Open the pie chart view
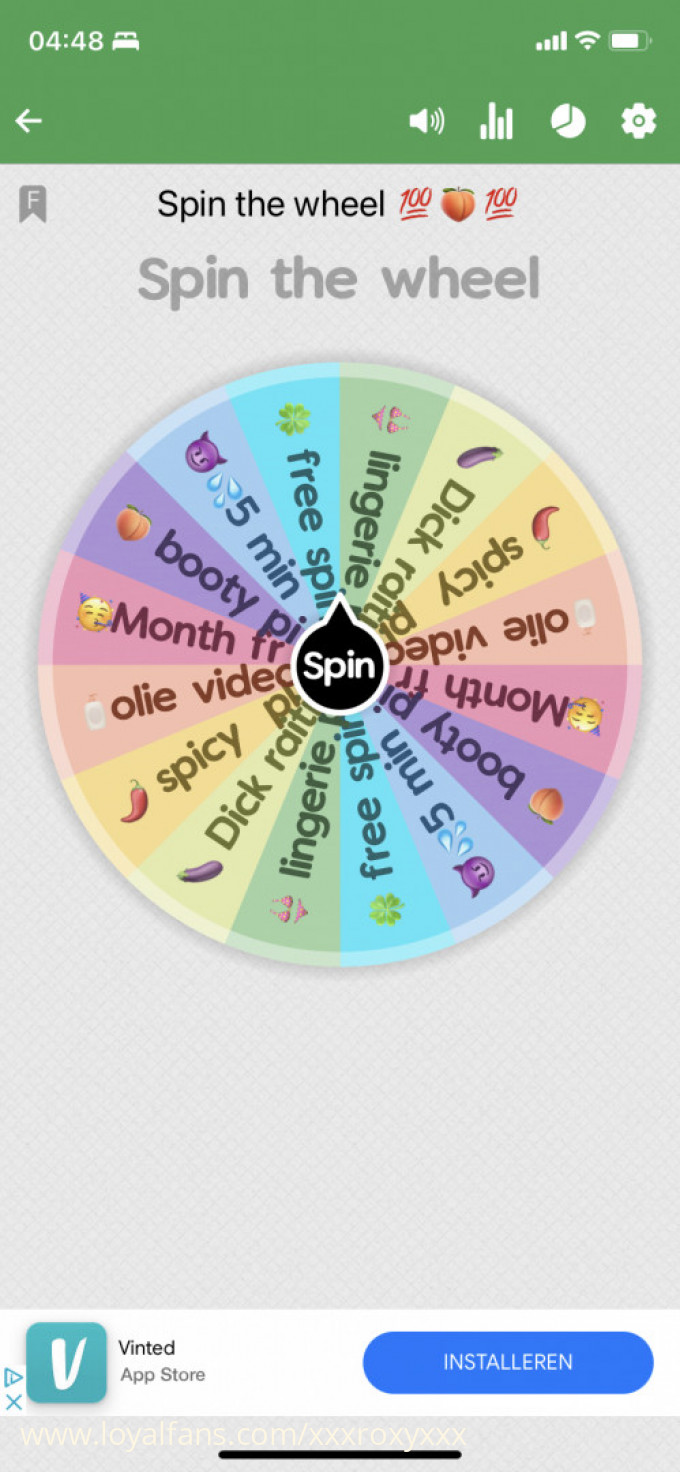This screenshot has height=1472, width=680. (x=568, y=122)
